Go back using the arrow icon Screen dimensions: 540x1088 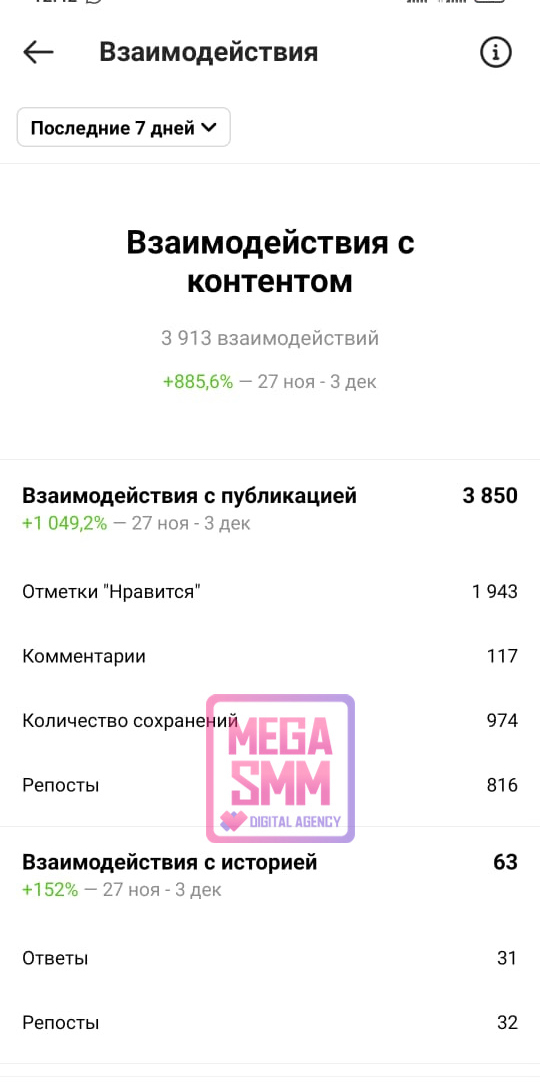tap(38, 52)
